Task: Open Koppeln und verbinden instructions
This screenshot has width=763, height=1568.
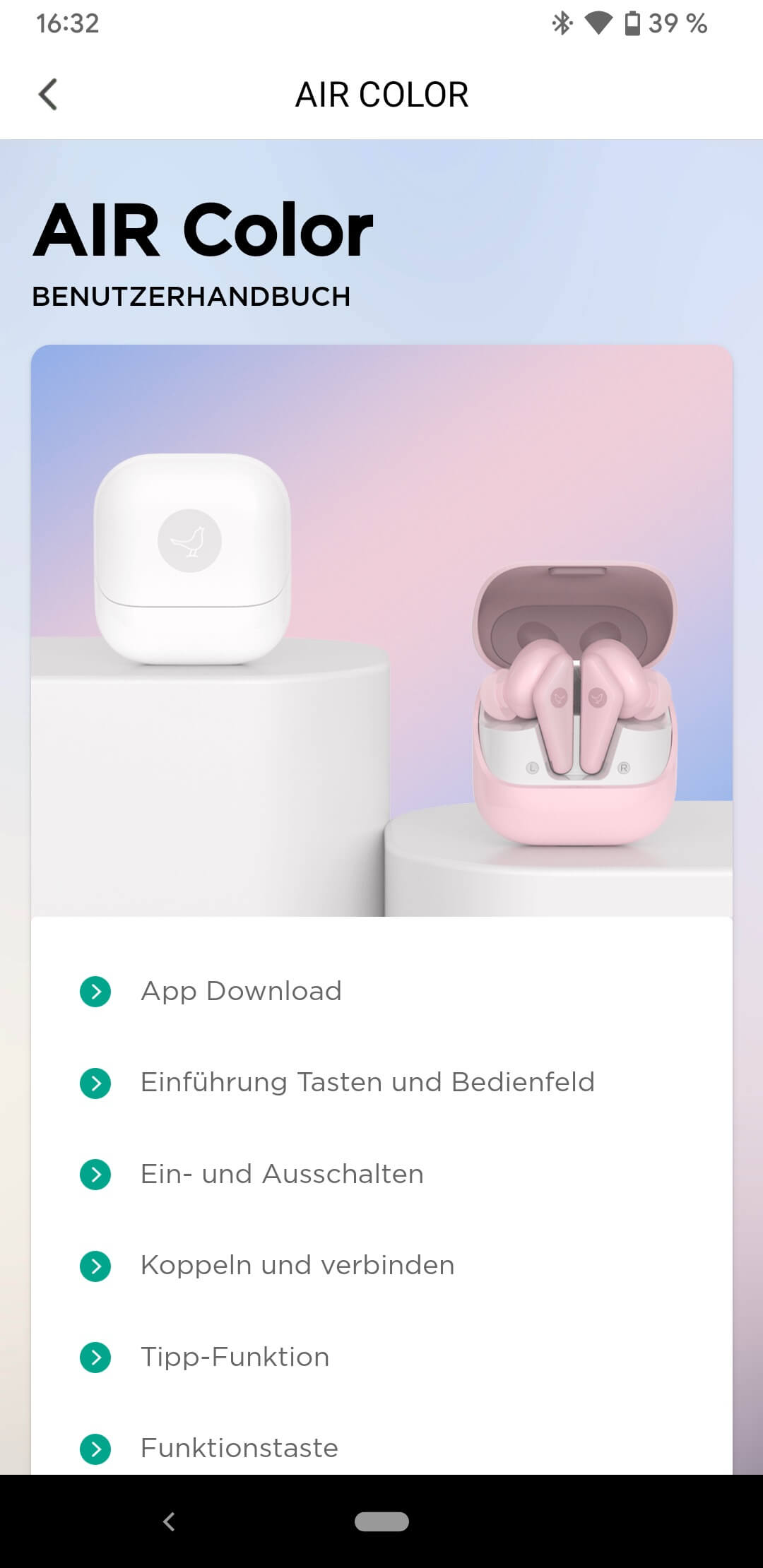Action: pyautogui.click(x=297, y=1265)
